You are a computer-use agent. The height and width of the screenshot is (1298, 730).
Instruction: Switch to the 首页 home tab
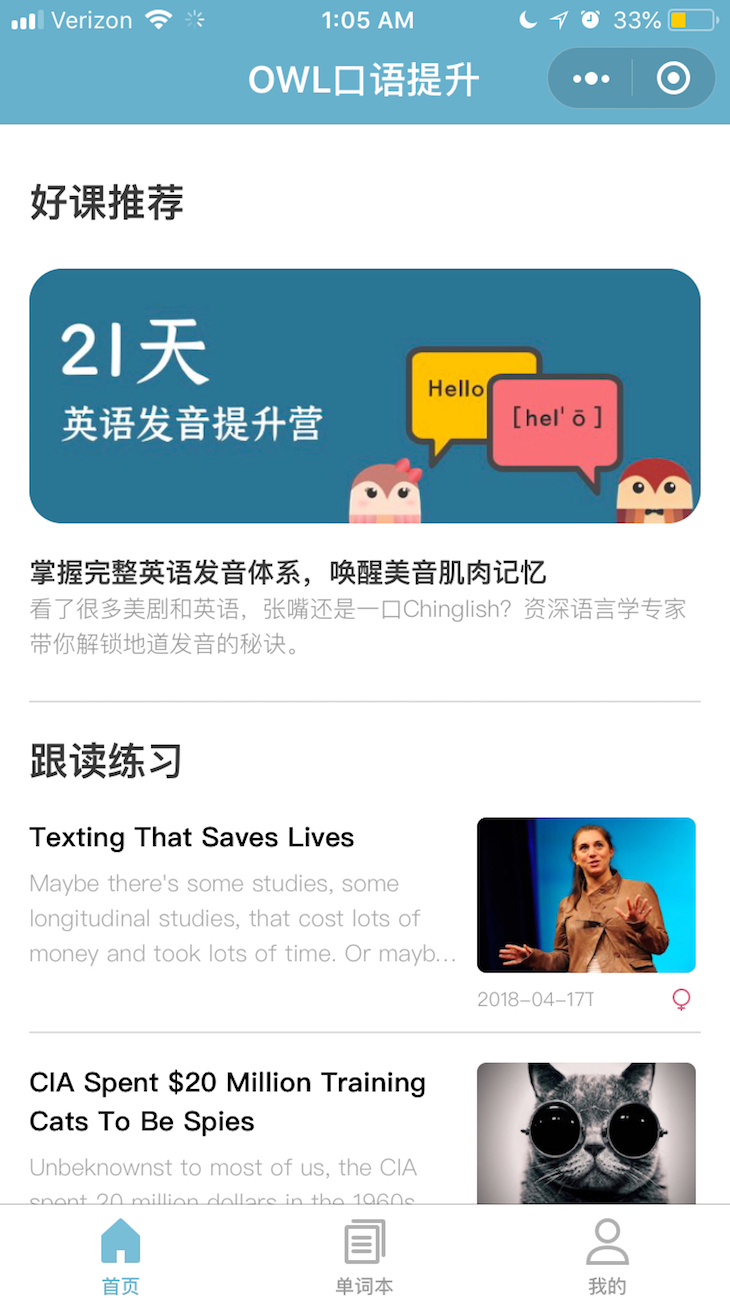(121, 1255)
